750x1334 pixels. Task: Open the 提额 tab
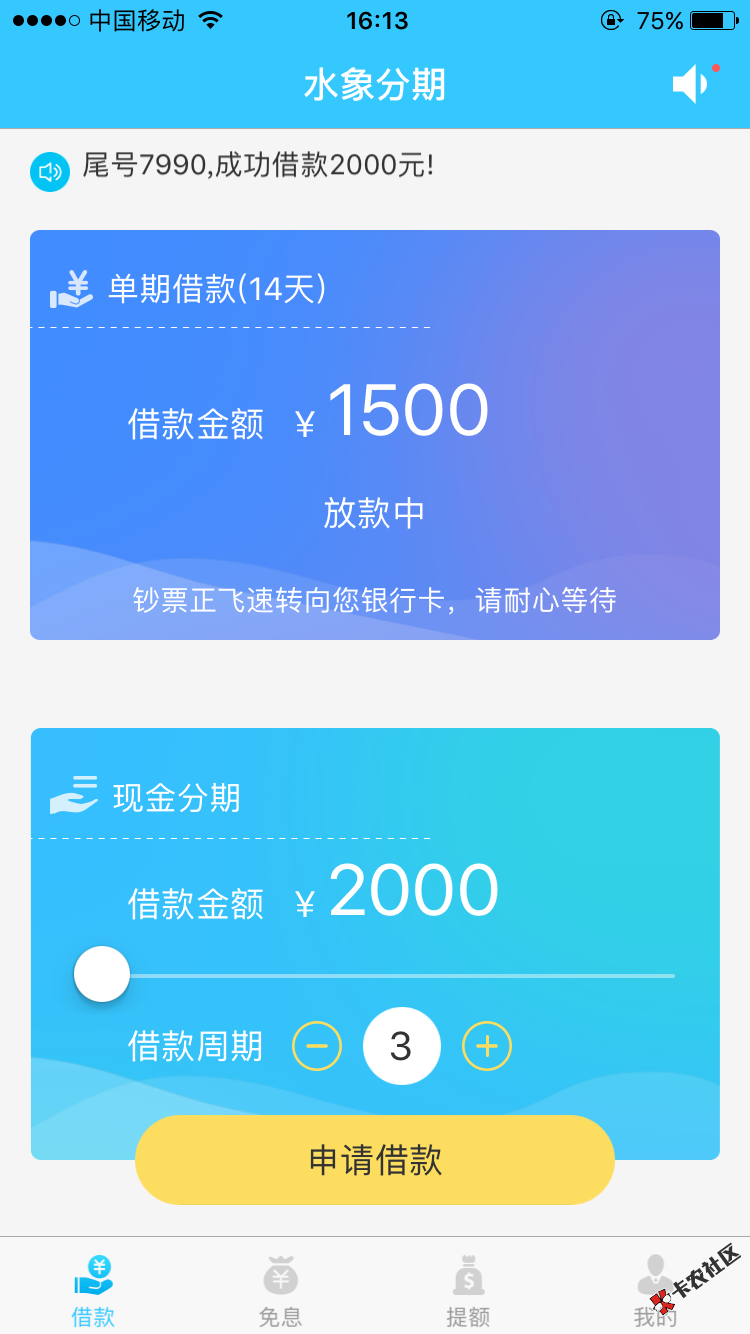pyautogui.click(x=468, y=1290)
